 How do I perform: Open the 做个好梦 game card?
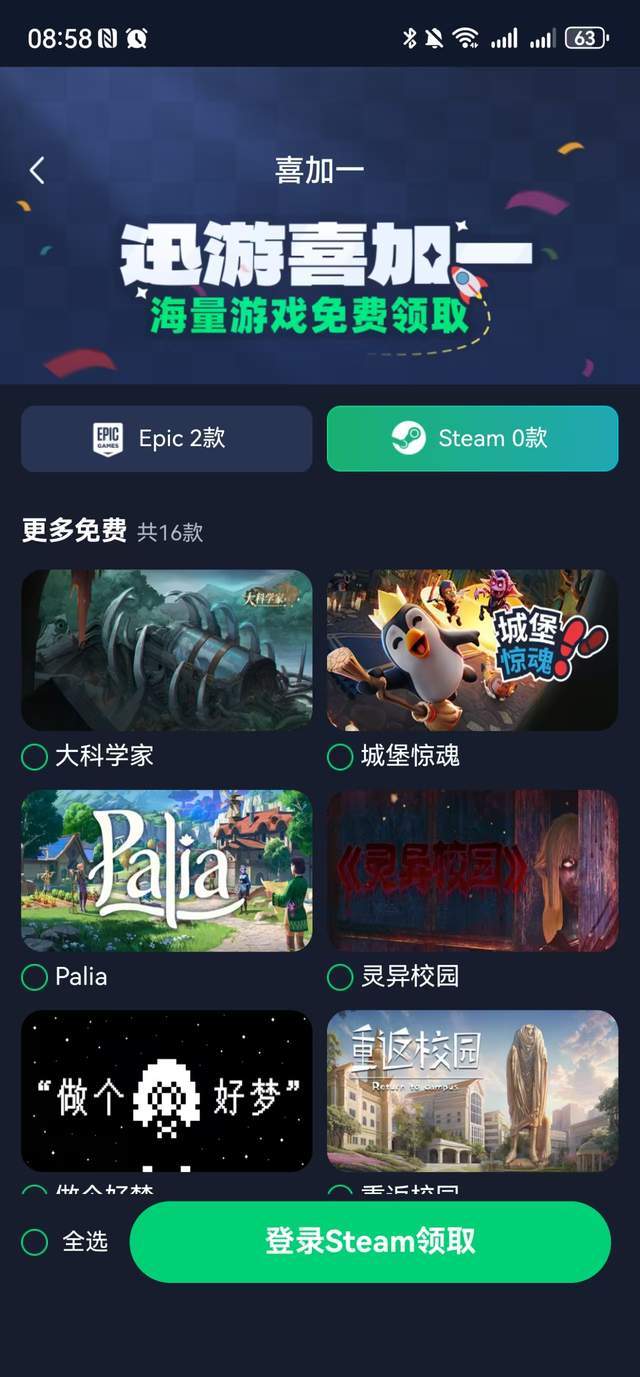(166, 1090)
